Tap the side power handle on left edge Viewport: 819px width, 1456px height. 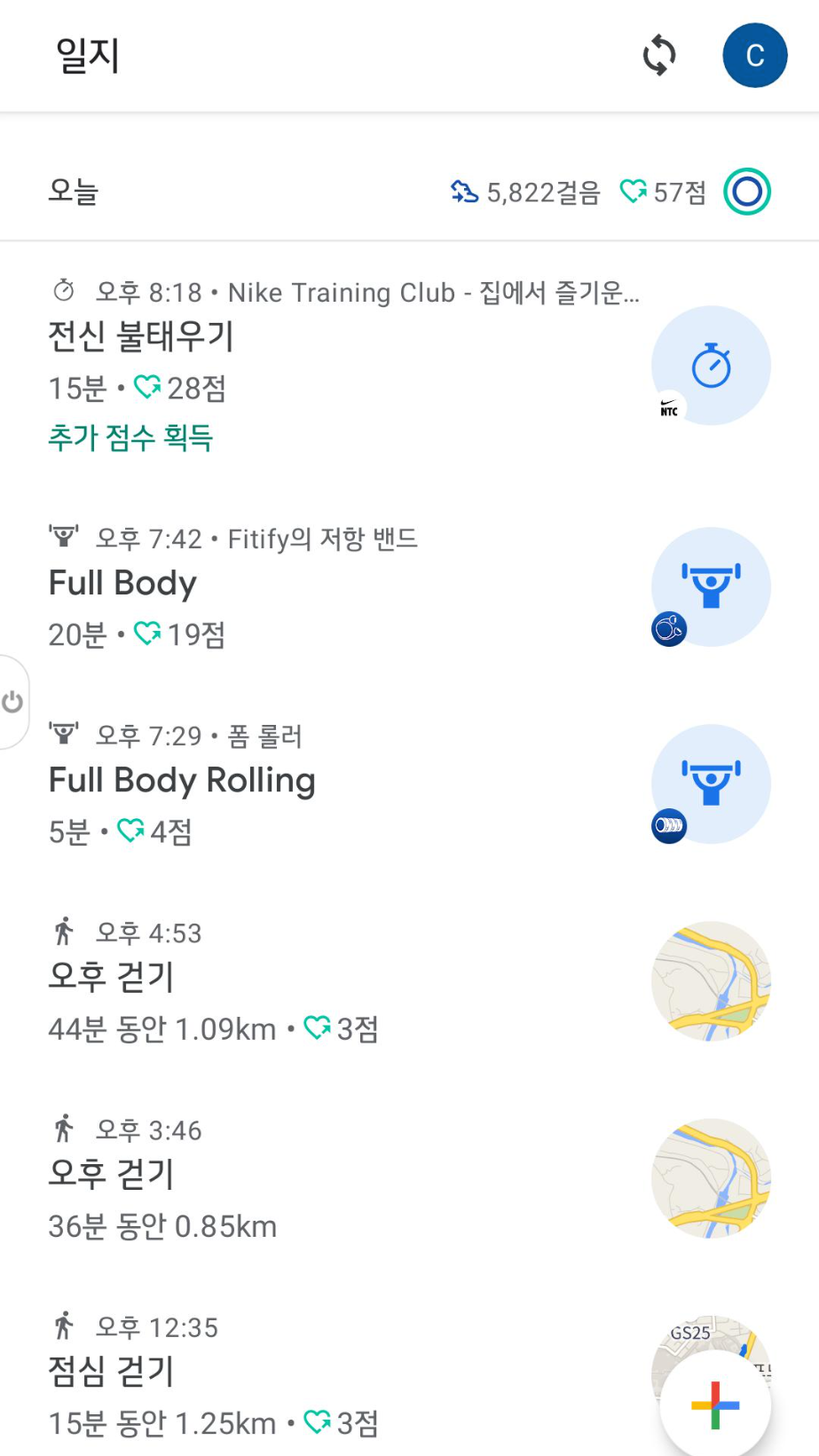pyautogui.click(x=13, y=702)
